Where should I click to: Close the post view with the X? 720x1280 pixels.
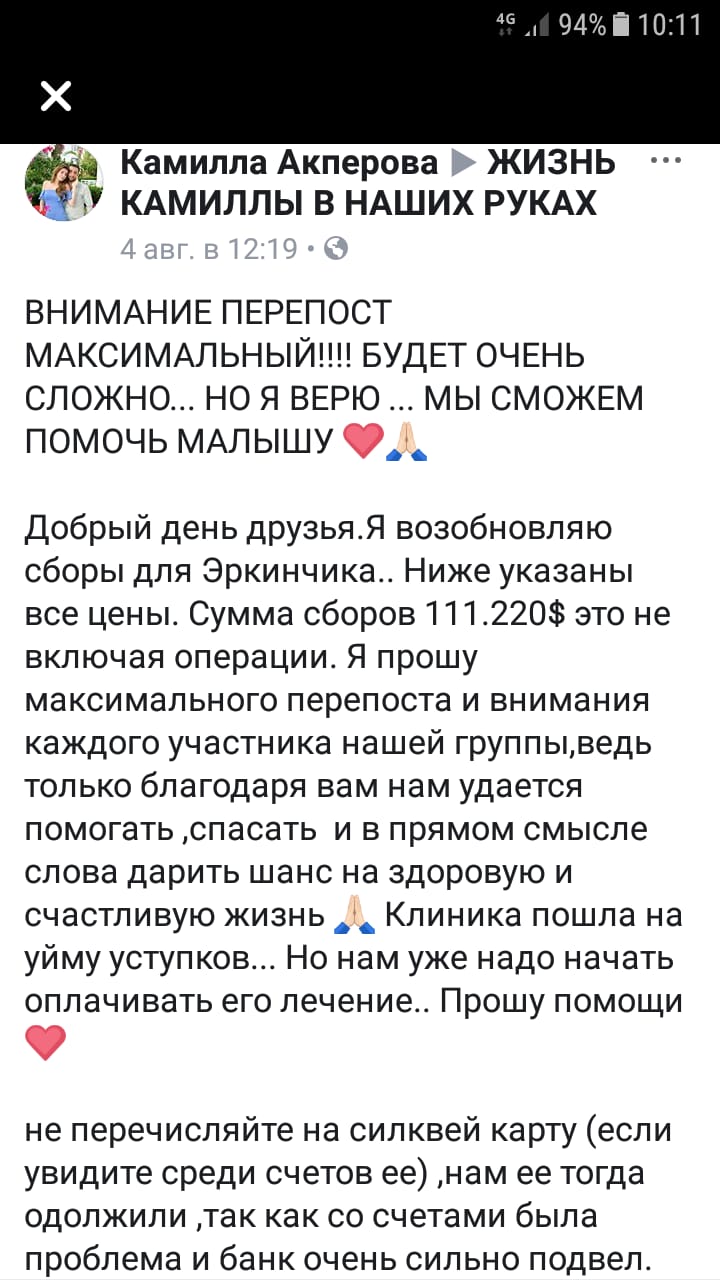[x=56, y=96]
